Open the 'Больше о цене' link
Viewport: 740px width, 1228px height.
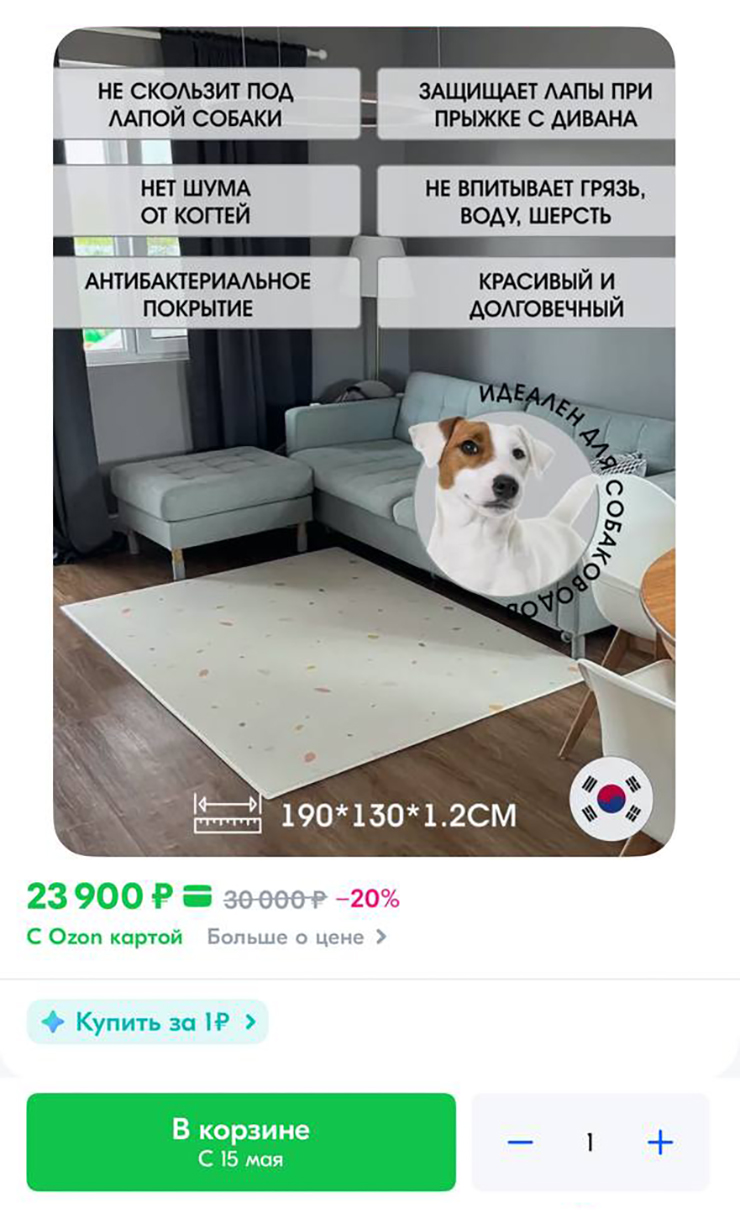296,937
